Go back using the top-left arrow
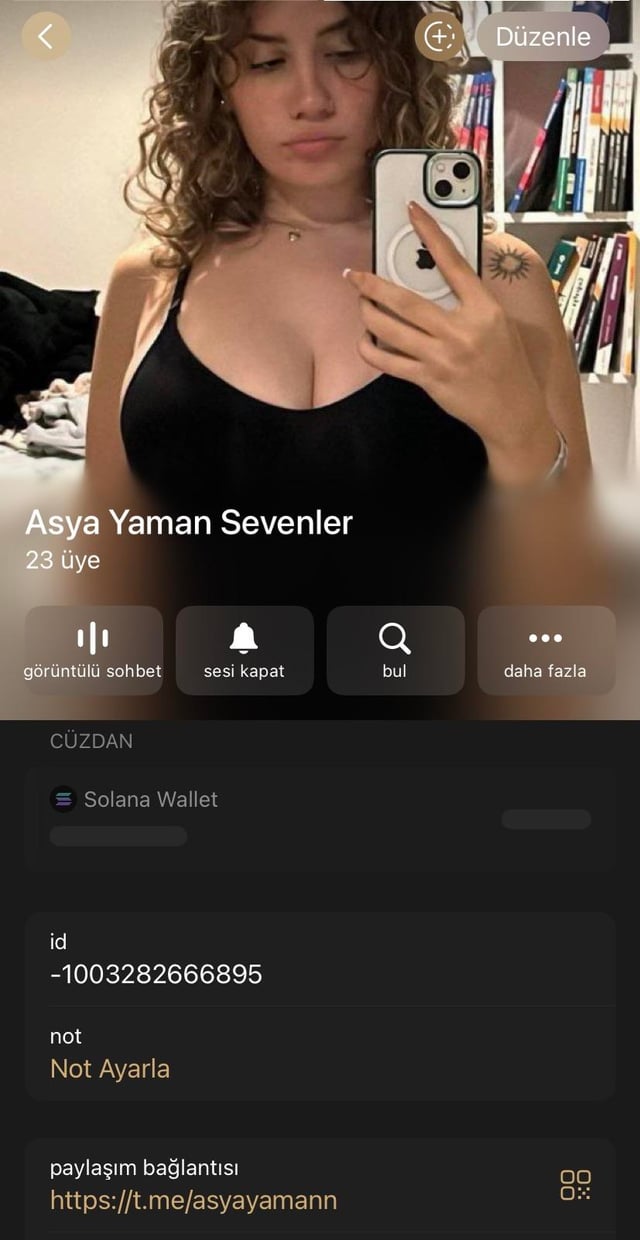This screenshot has width=640, height=1240. click(46, 37)
